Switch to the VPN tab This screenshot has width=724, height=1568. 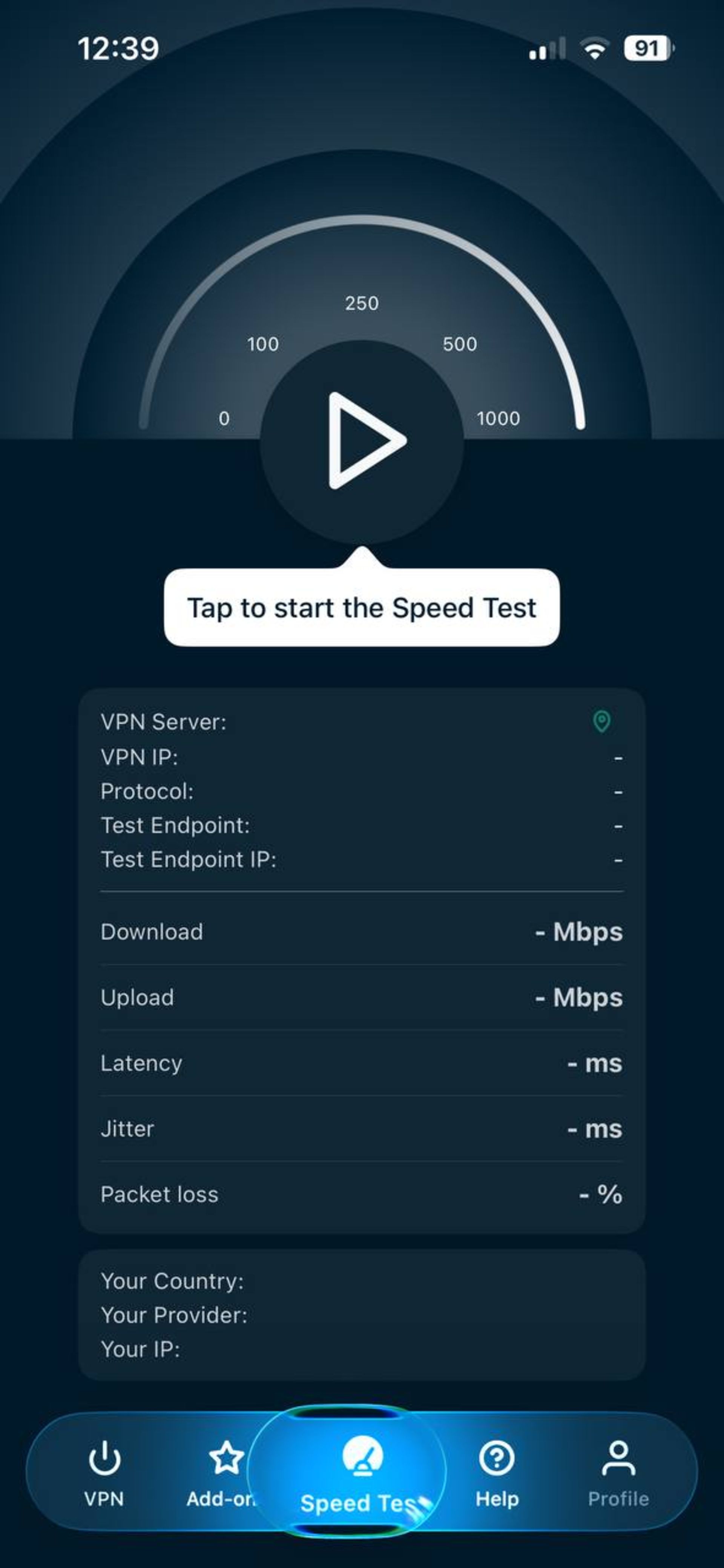tap(104, 1472)
